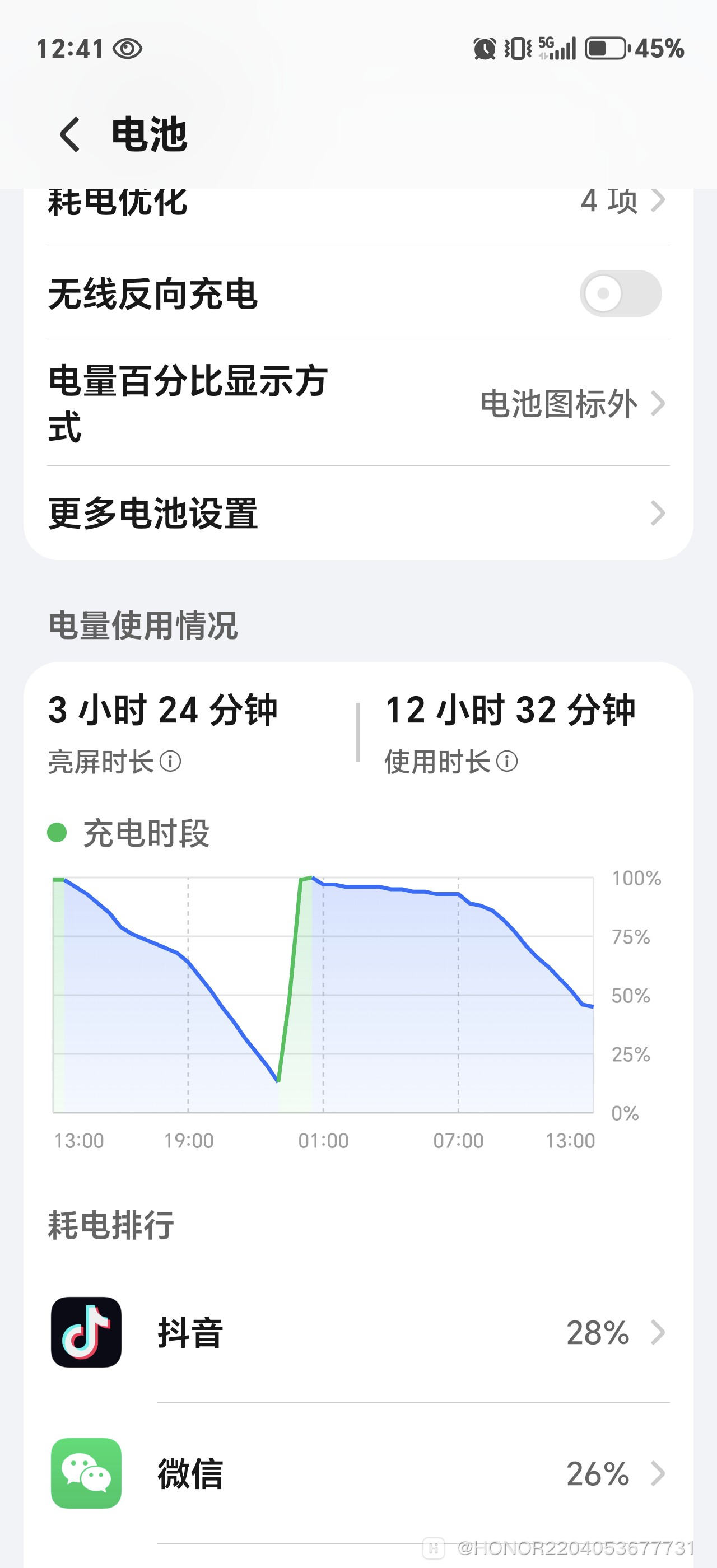717x1568 pixels.
Task: Expand the 耗电优化 item showing 4项
Action: (x=359, y=201)
